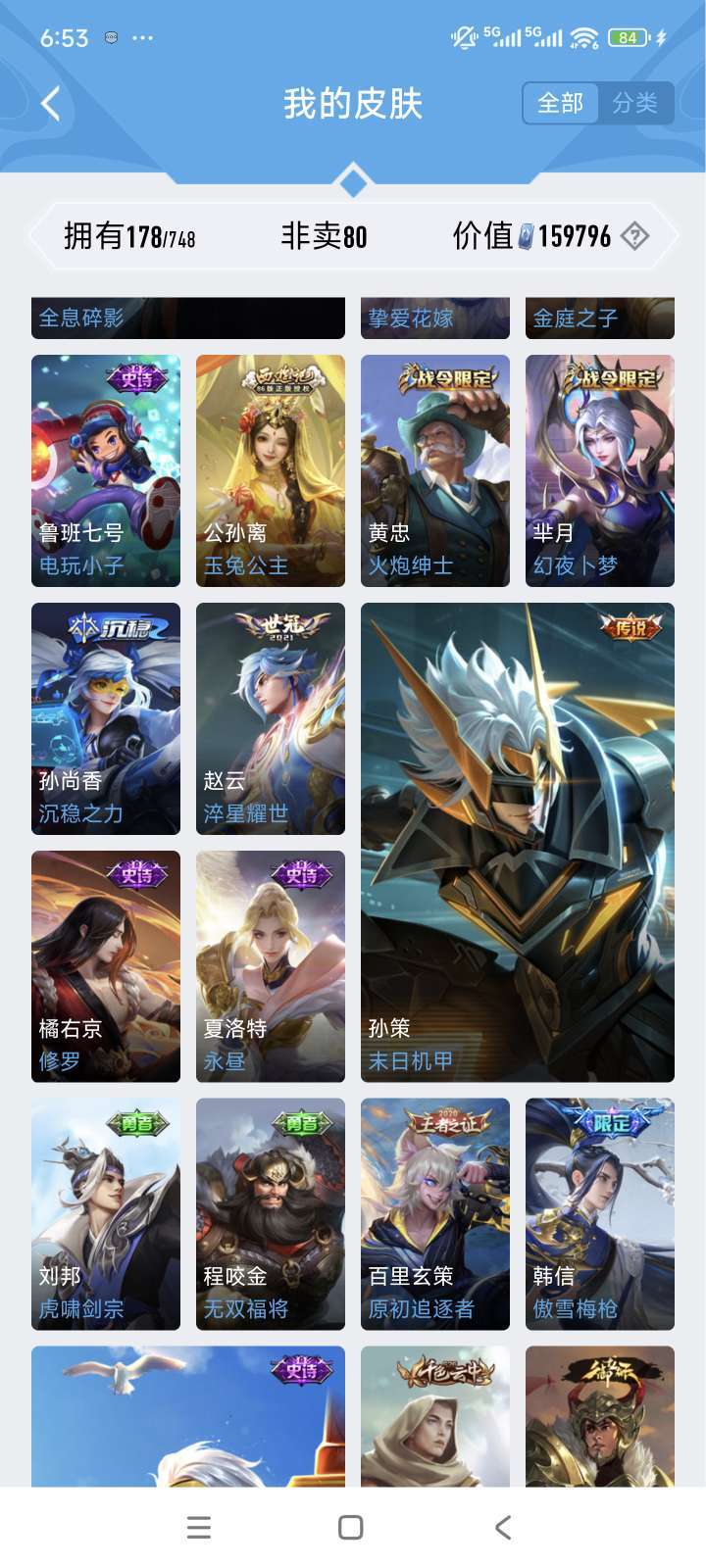The width and height of the screenshot is (706, 1568).
Task: View 孙尚香 沉稳之力 skin
Action: click(106, 718)
